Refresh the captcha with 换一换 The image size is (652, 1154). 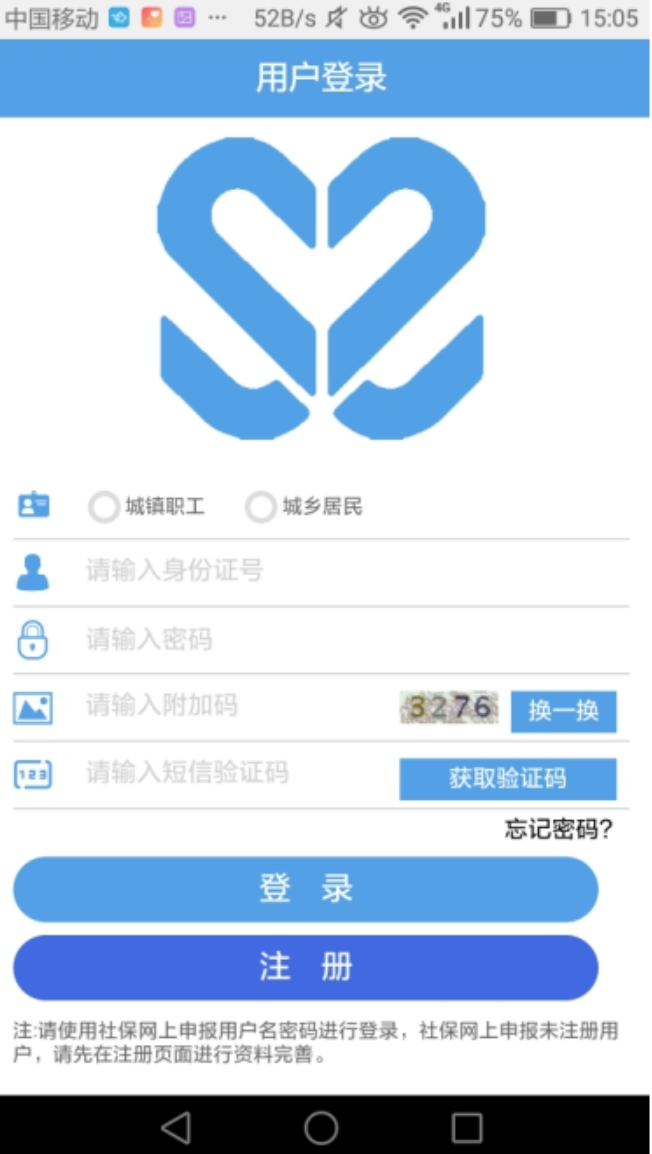[x=563, y=711]
